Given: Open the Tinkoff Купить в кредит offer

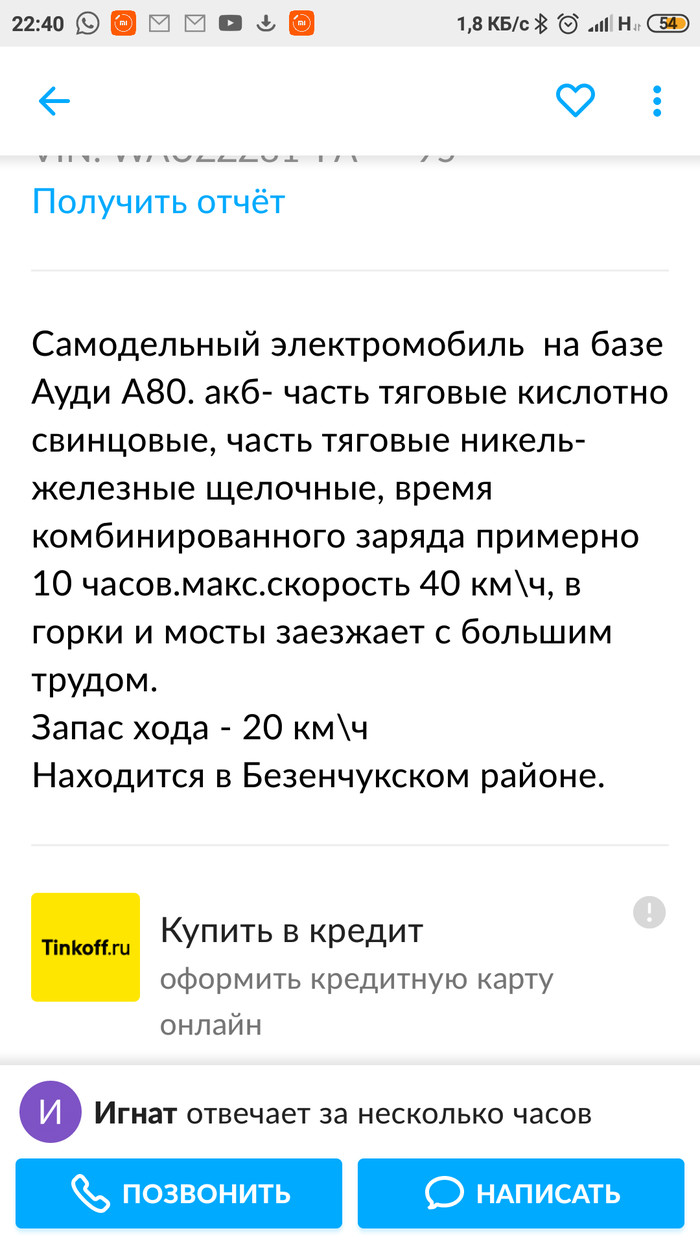Looking at the screenshot, I should [x=290, y=931].
